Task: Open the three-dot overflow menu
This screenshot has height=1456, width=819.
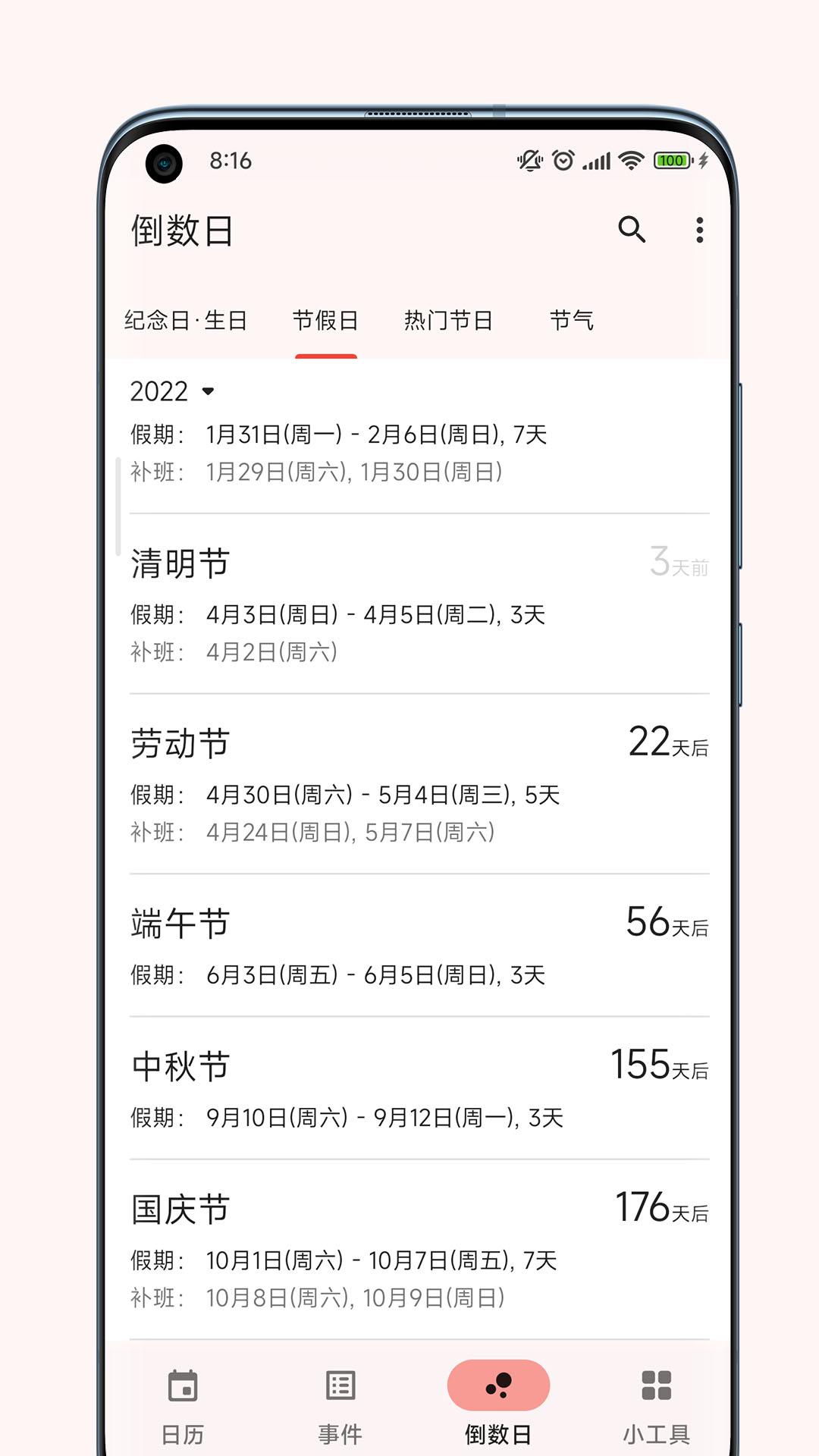Action: click(x=698, y=231)
